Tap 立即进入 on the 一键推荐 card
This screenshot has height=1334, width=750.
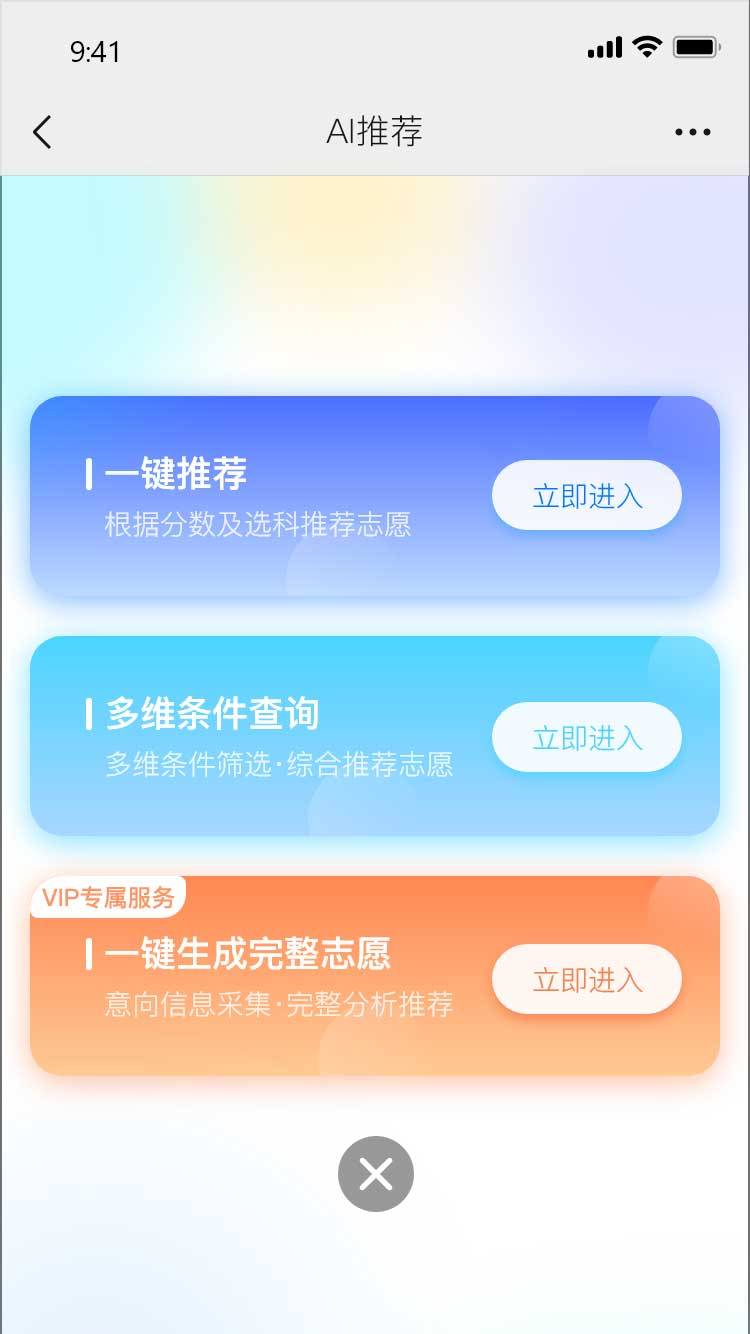586,495
